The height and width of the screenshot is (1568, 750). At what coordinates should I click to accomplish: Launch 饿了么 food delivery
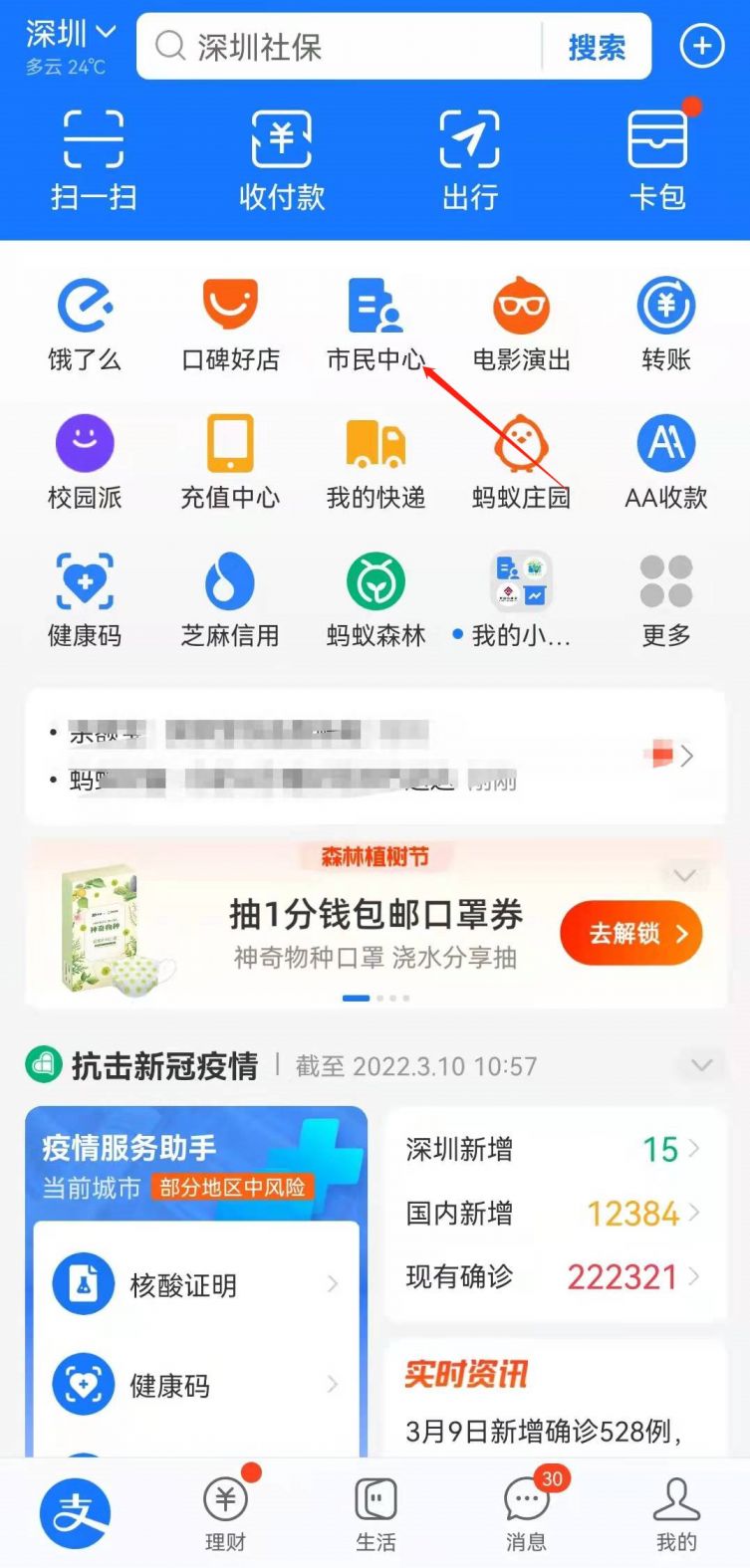(85, 324)
